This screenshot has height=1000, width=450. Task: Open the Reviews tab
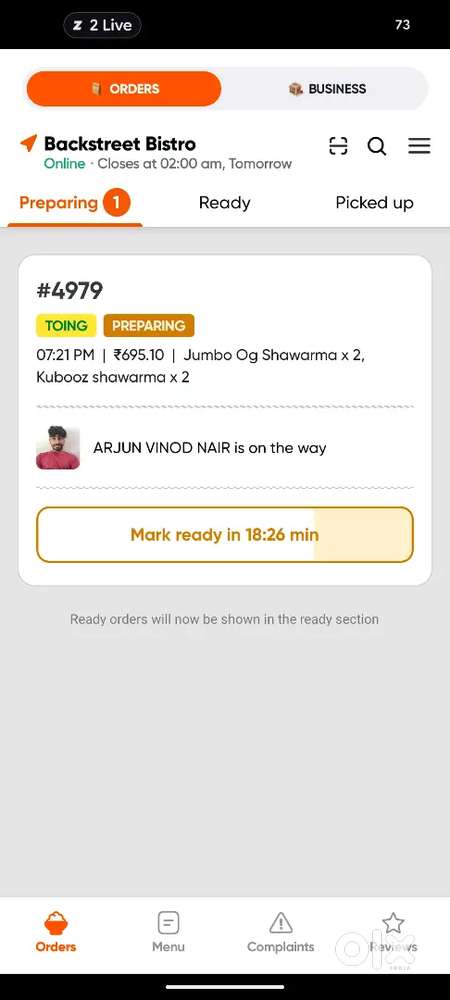click(x=393, y=932)
